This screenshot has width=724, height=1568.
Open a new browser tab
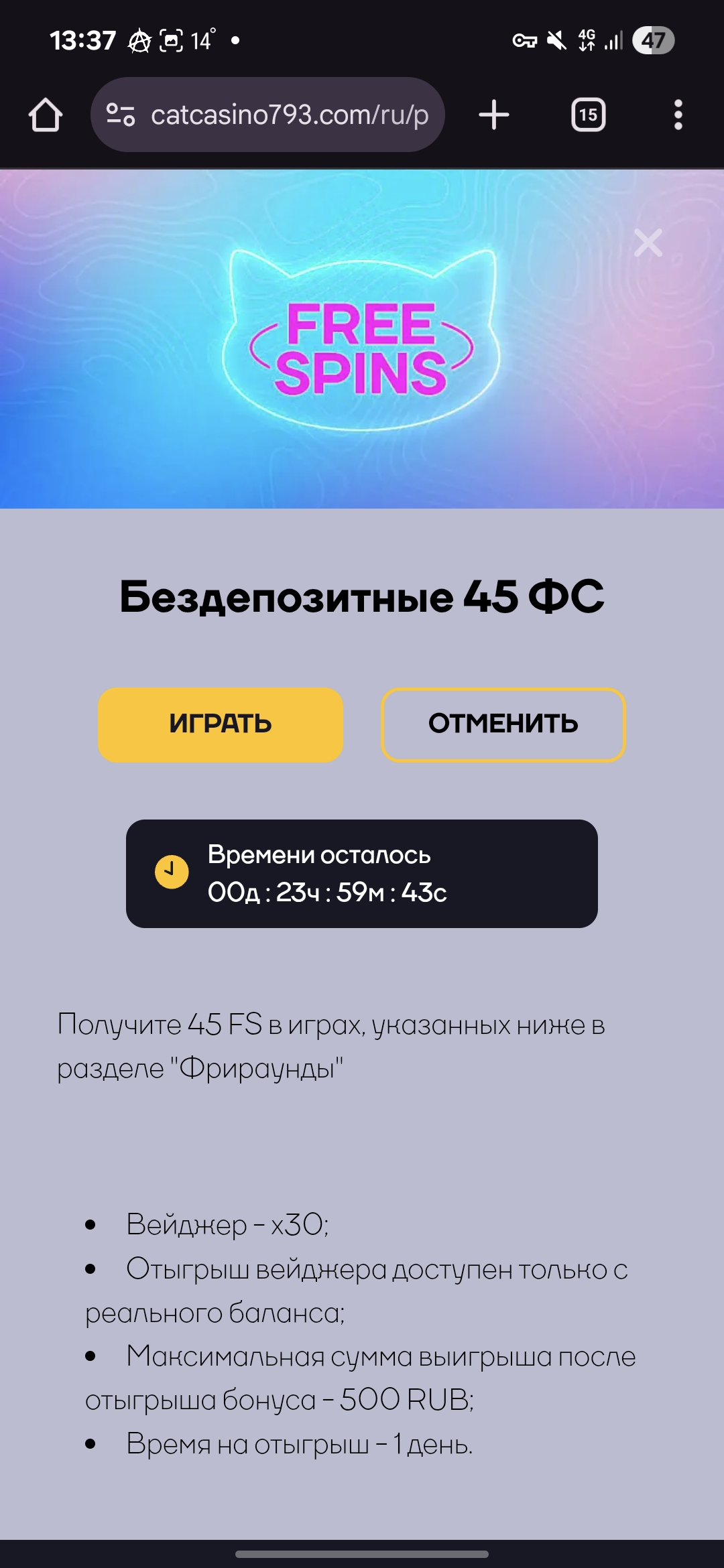494,115
